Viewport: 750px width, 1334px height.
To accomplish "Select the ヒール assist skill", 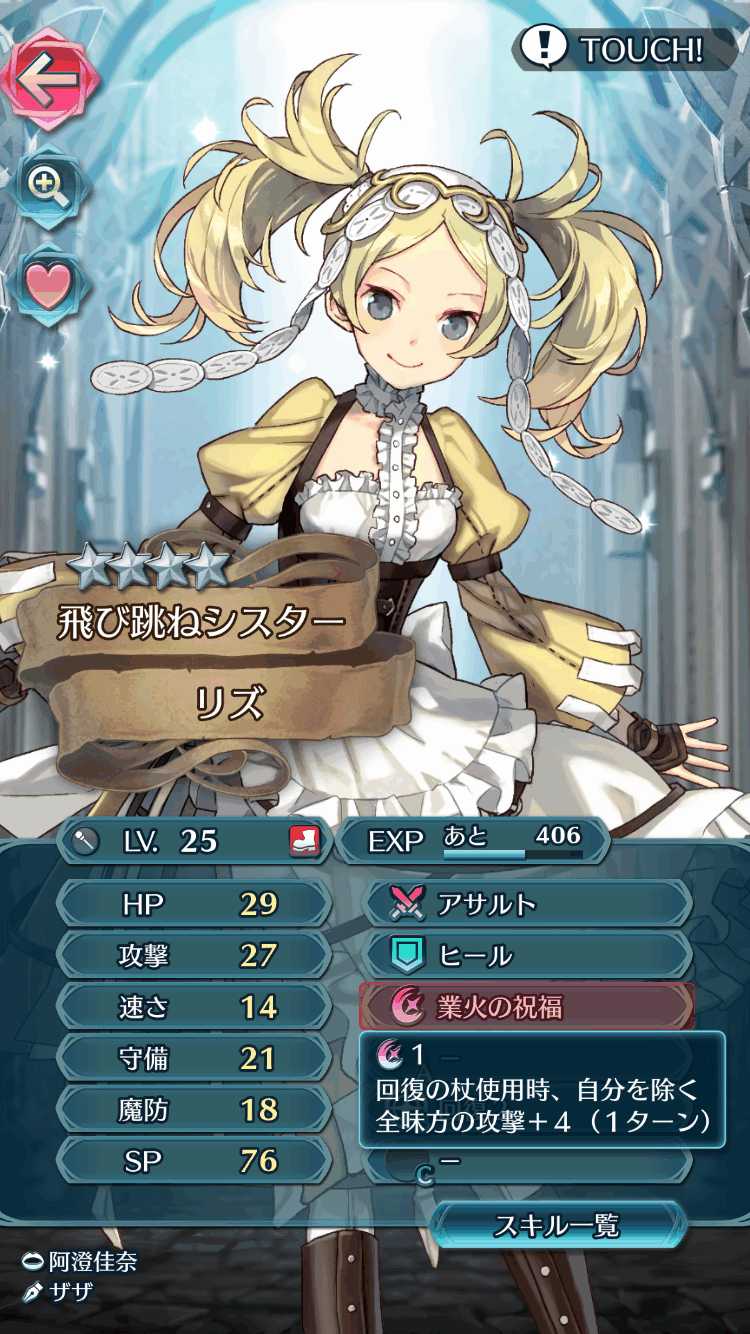I will (528, 956).
